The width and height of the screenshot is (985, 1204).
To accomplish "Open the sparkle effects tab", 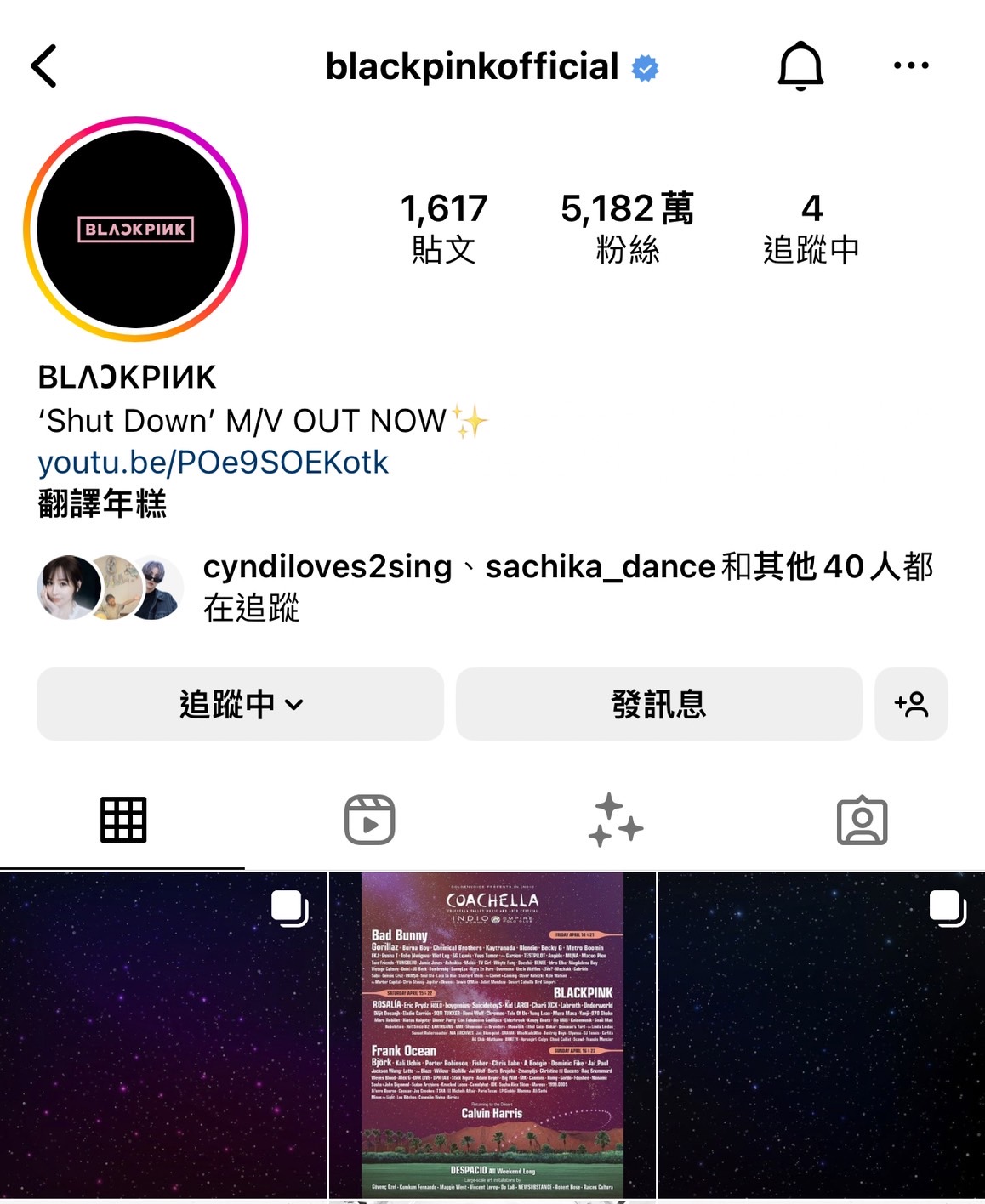I will (x=615, y=821).
